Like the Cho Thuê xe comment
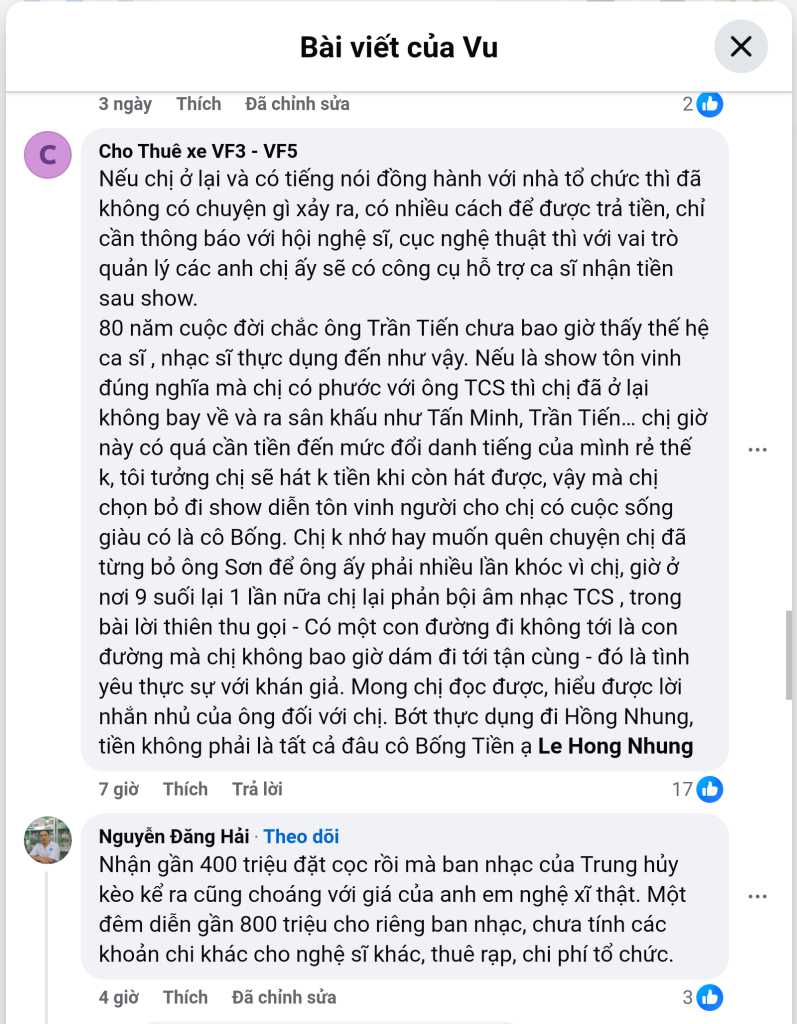 click(185, 789)
